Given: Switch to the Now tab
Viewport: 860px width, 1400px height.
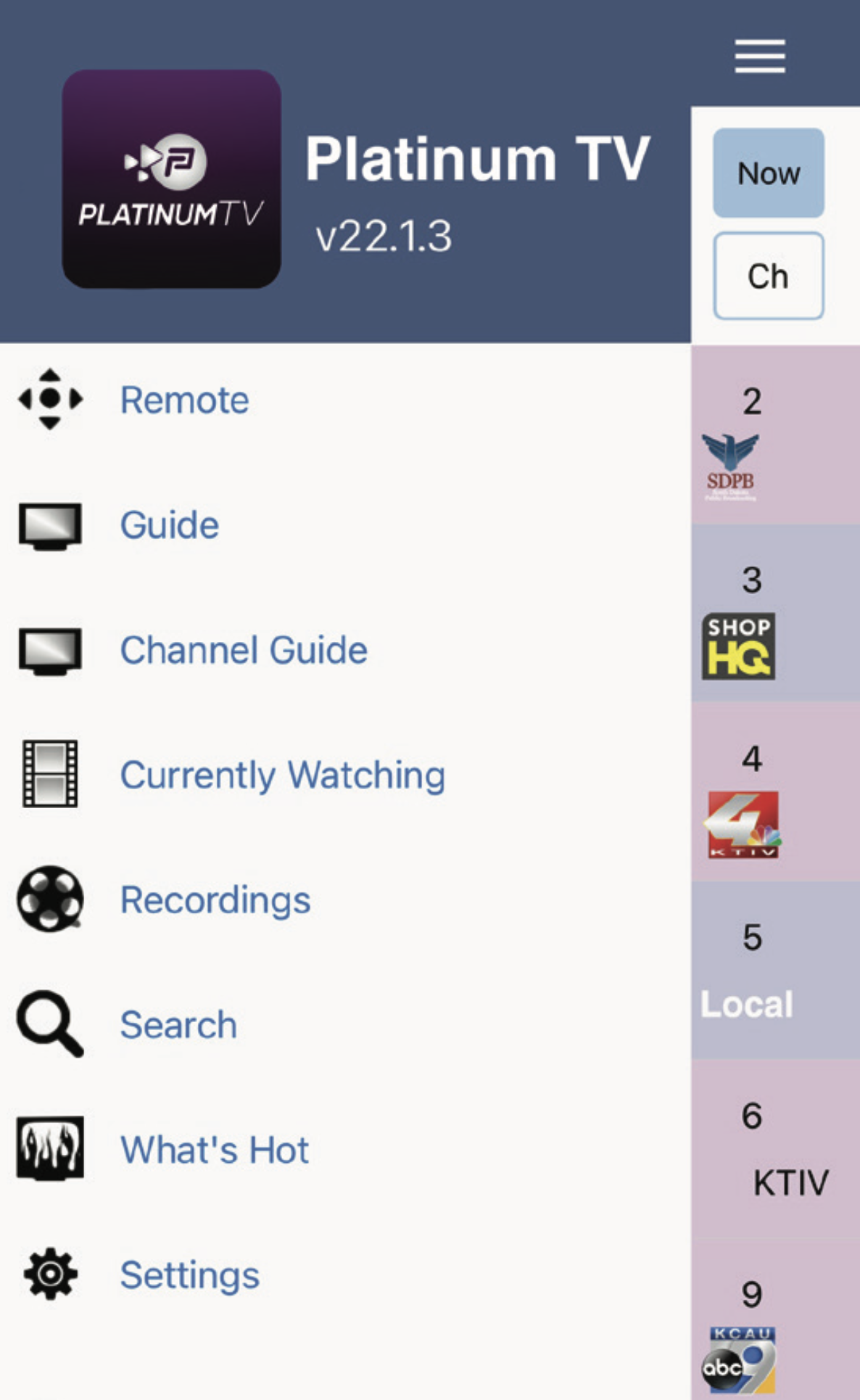Looking at the screenshot, I should point(768,173).
